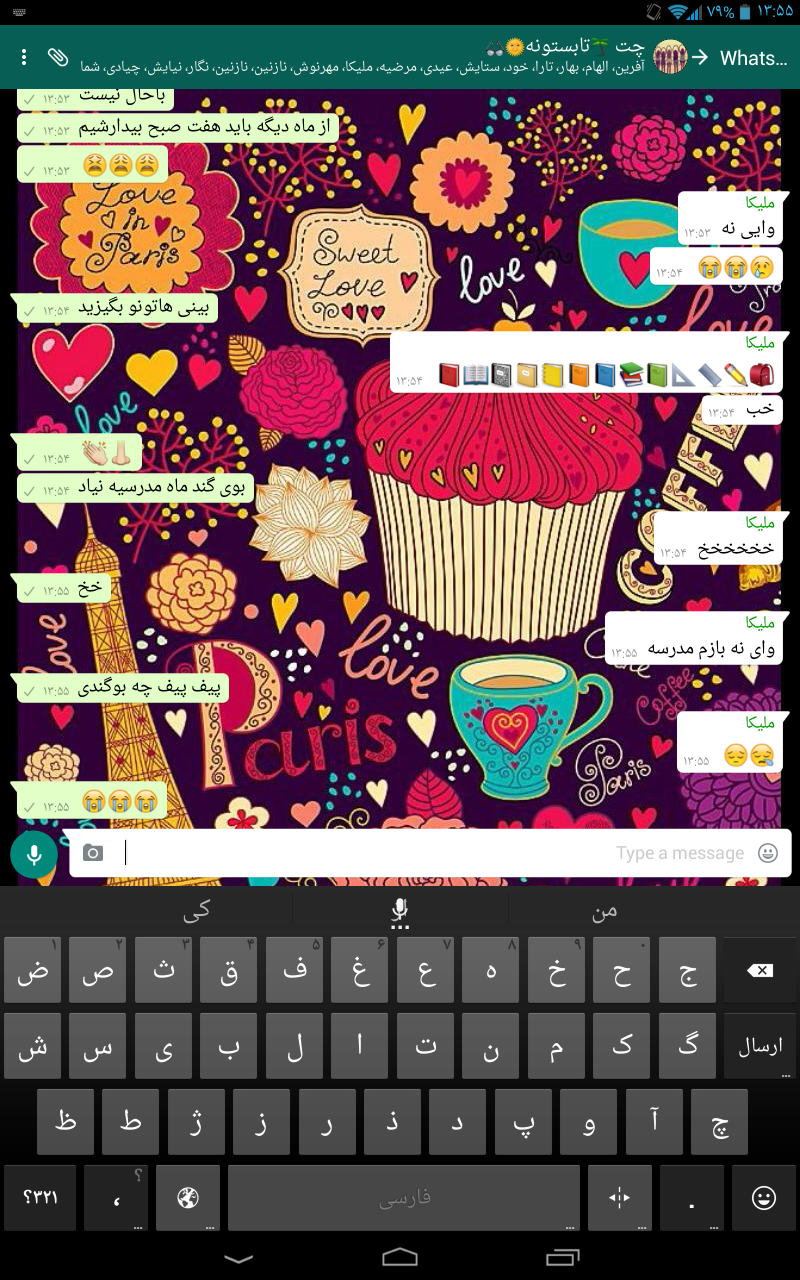Image resolution: width=800 pixels, height=1280 pixels.
Task: Open the camera from the message box
Action: [93, 853]
